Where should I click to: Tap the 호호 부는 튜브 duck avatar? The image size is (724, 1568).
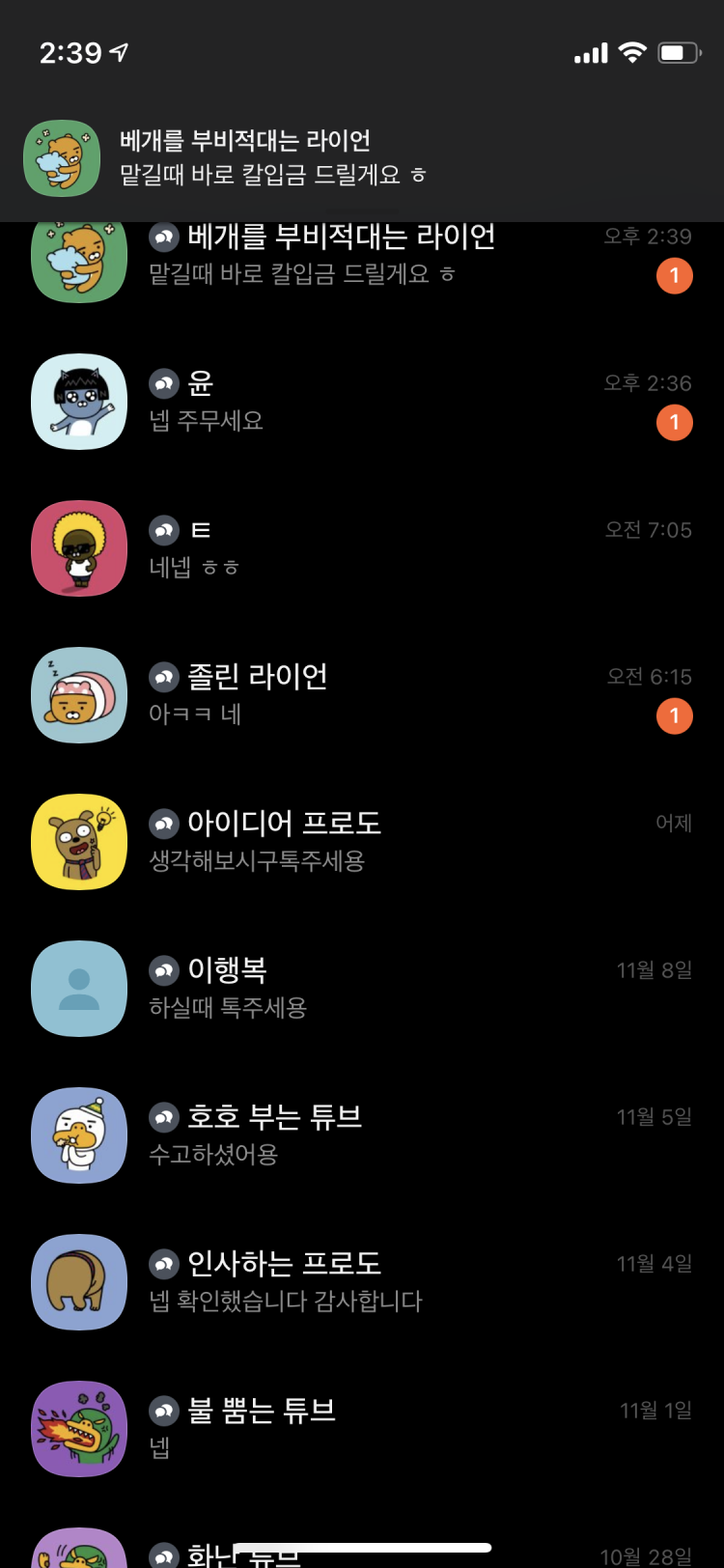[79, 1135]
